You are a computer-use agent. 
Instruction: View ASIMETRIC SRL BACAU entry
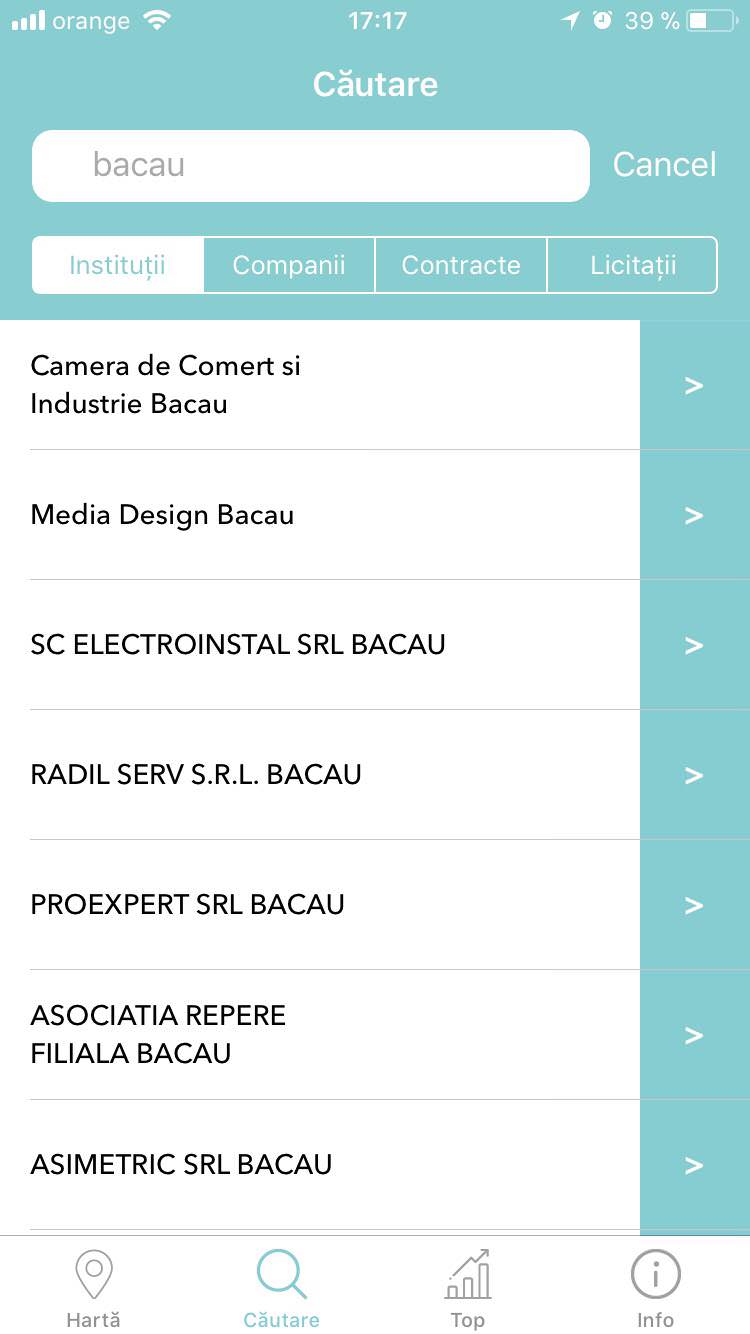(x=320, y=1165)
